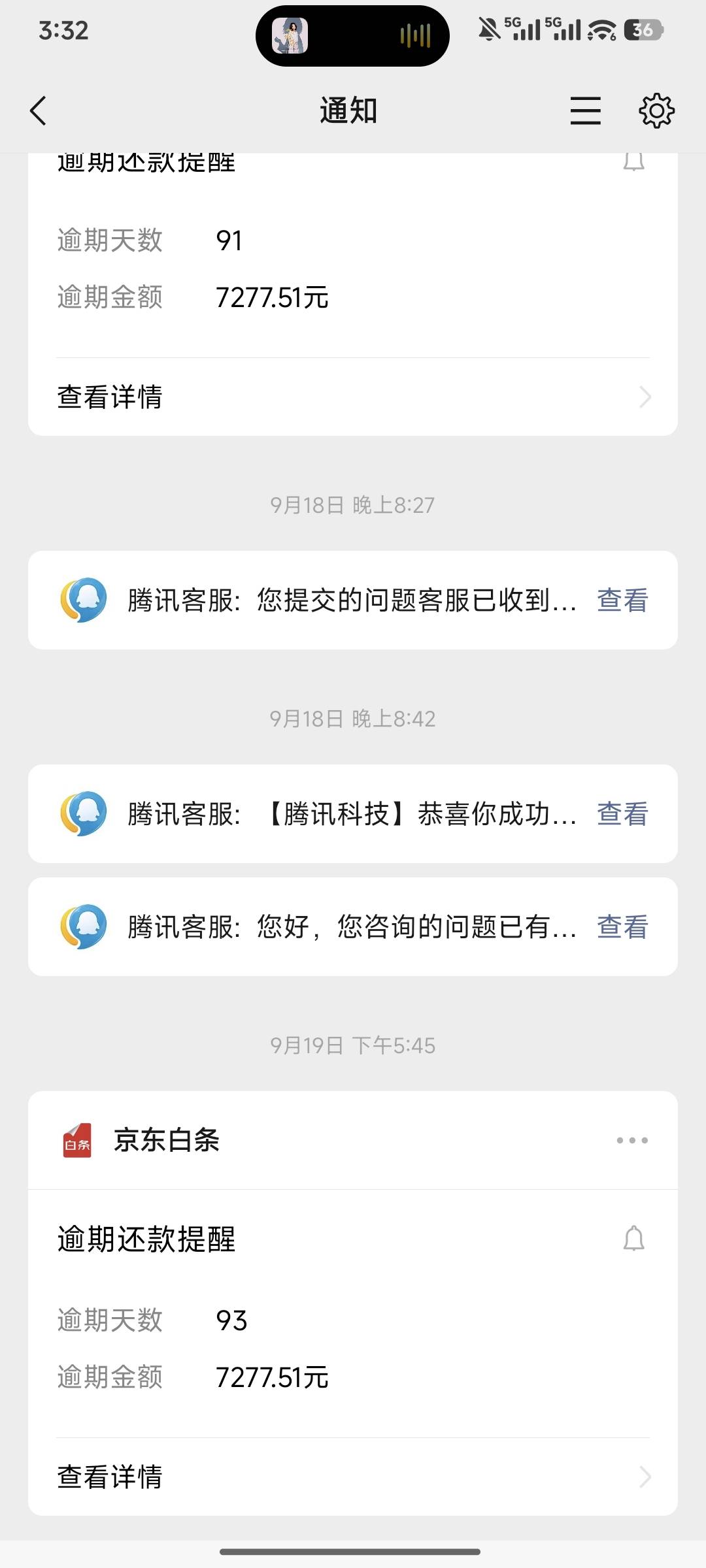
Task: Open the three-line list menu icon
Action: (585, 110)
